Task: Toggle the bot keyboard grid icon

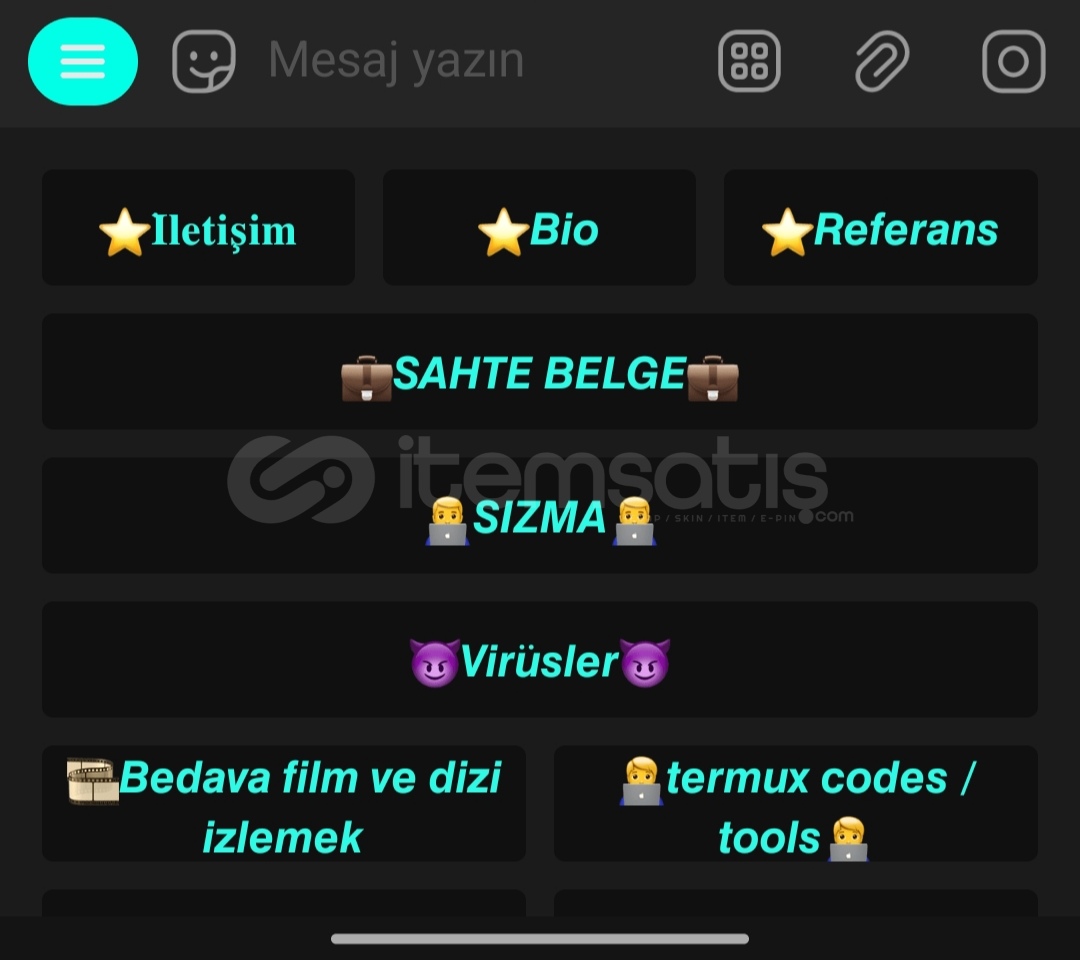Action: (x=749, y=61)
